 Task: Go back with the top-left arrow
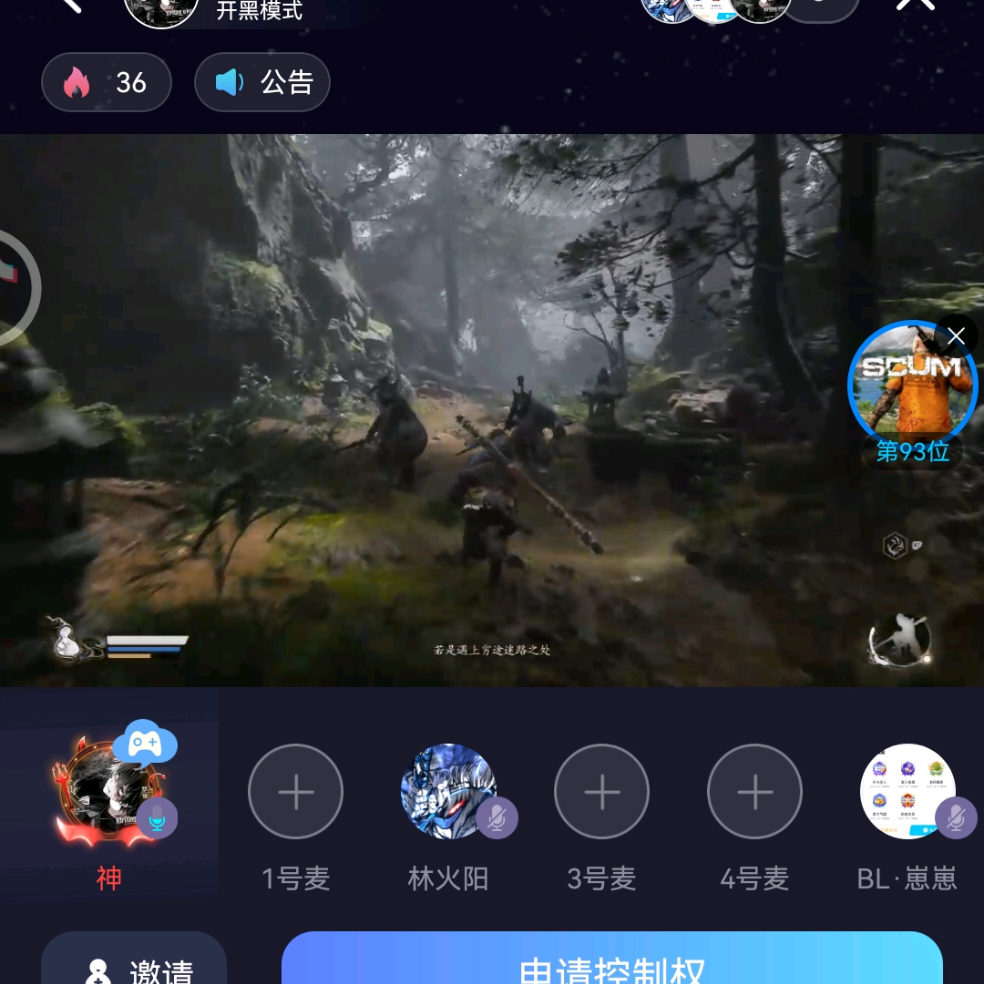tap(72, 5)
